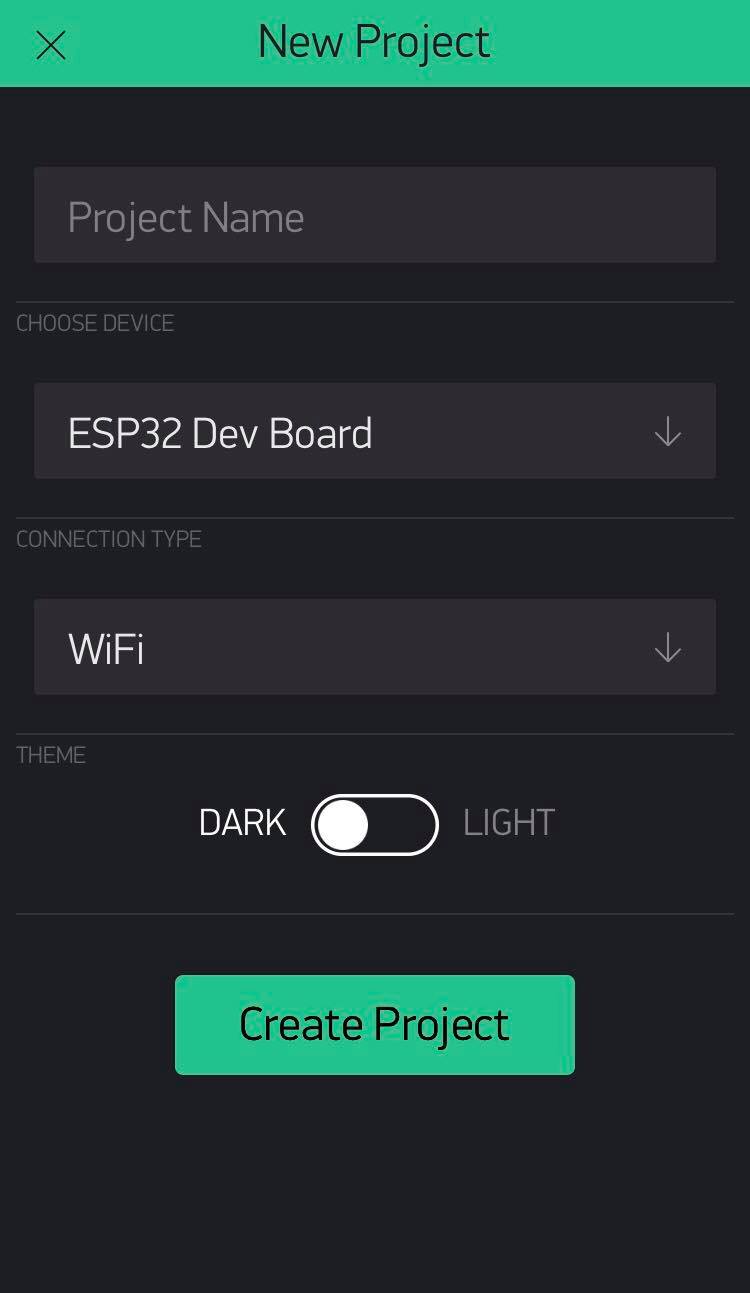The width and height of the screenshot is (750, 1293).
Task: Toggle the theme switch to Light
Action: coord(375,825)
